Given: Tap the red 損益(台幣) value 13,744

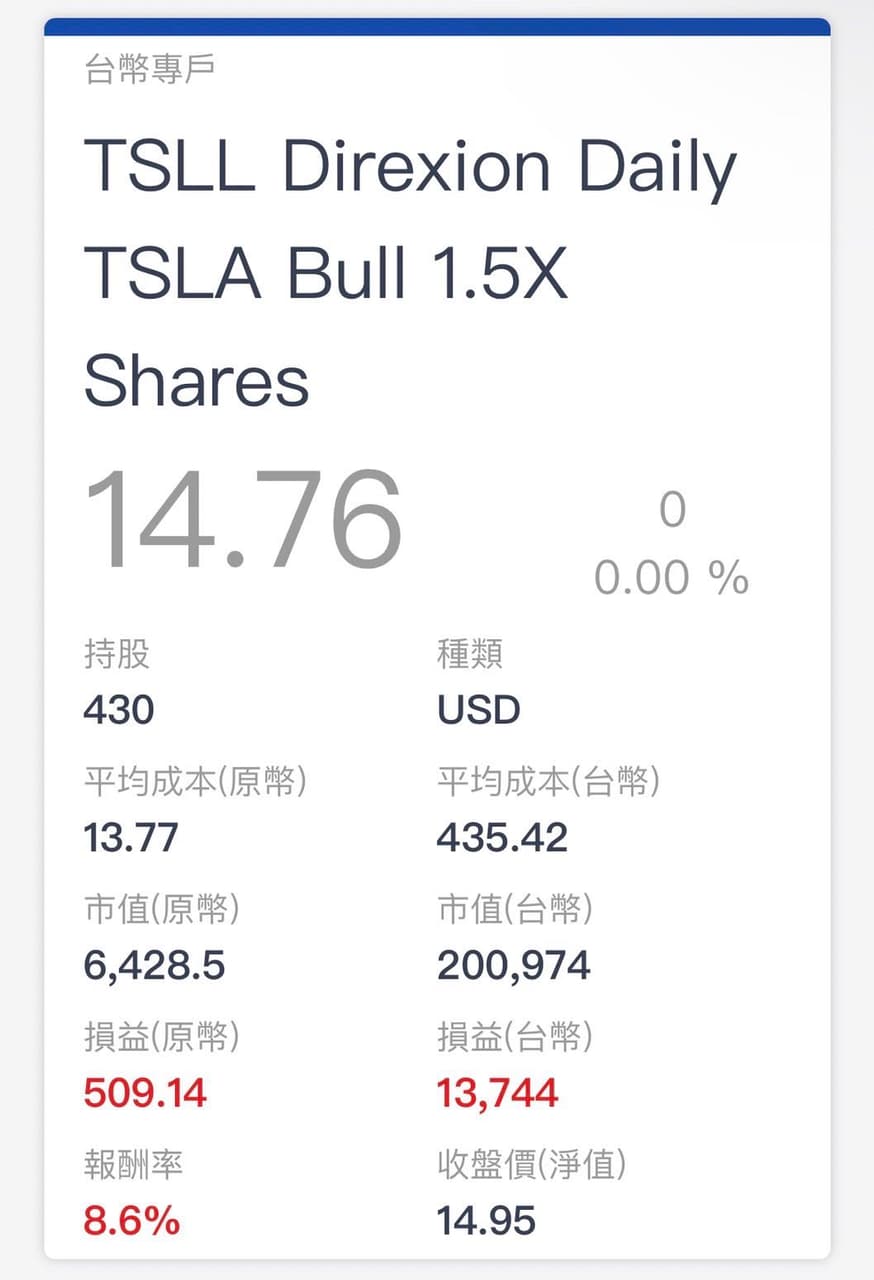Looking at the screenshot, I should pyautogui.click(x=500, y=1092).
